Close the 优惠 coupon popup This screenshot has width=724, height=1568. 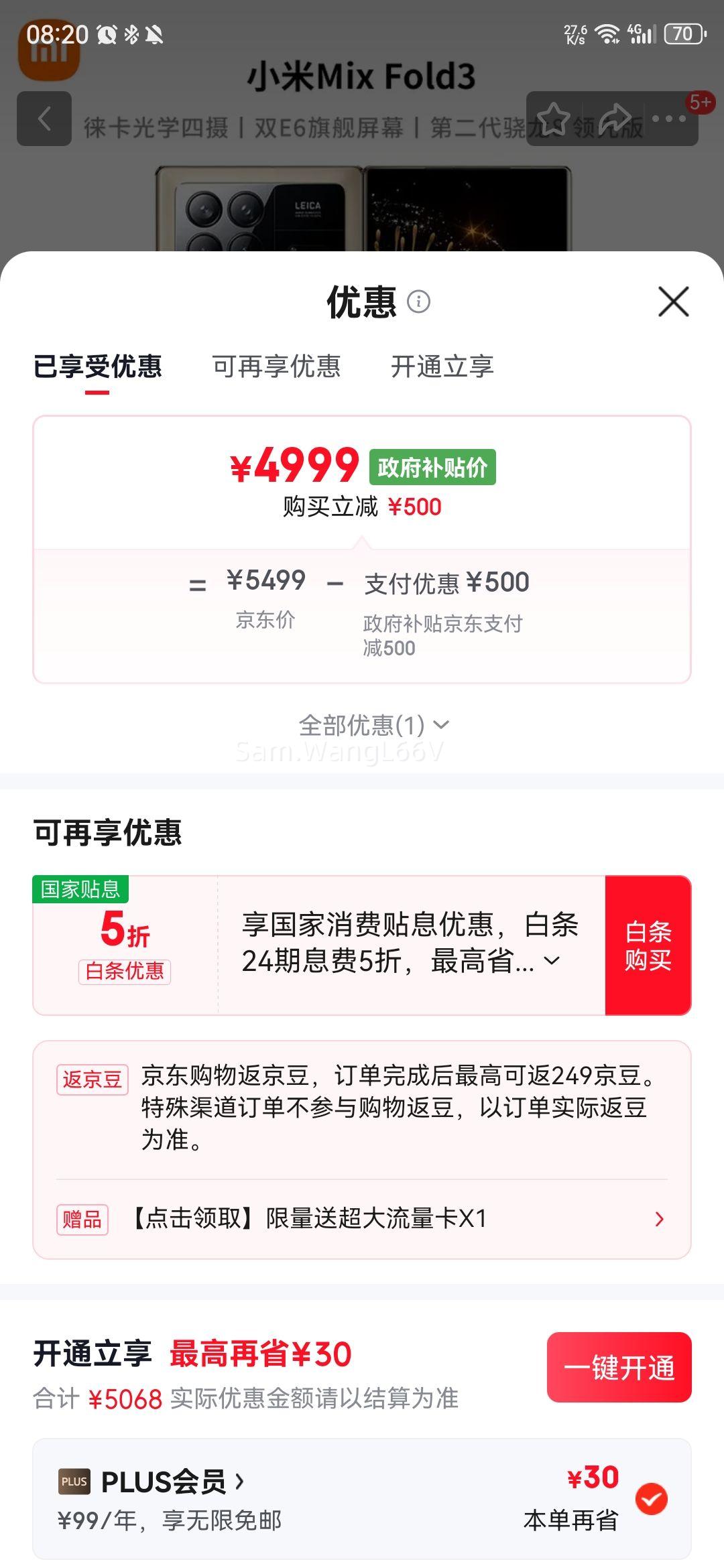pos(674,302)
